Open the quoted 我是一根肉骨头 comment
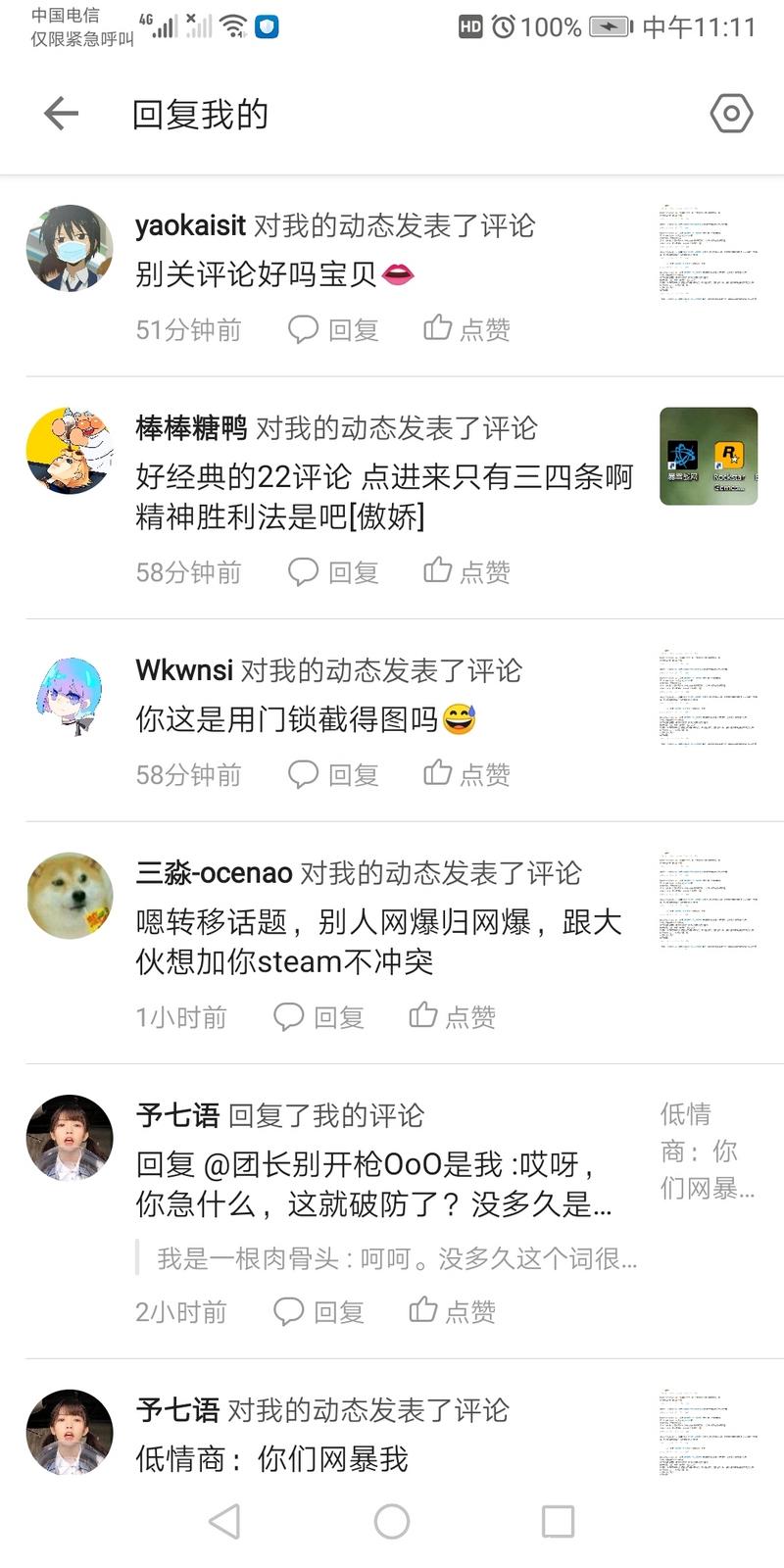 coord(392,1258)
